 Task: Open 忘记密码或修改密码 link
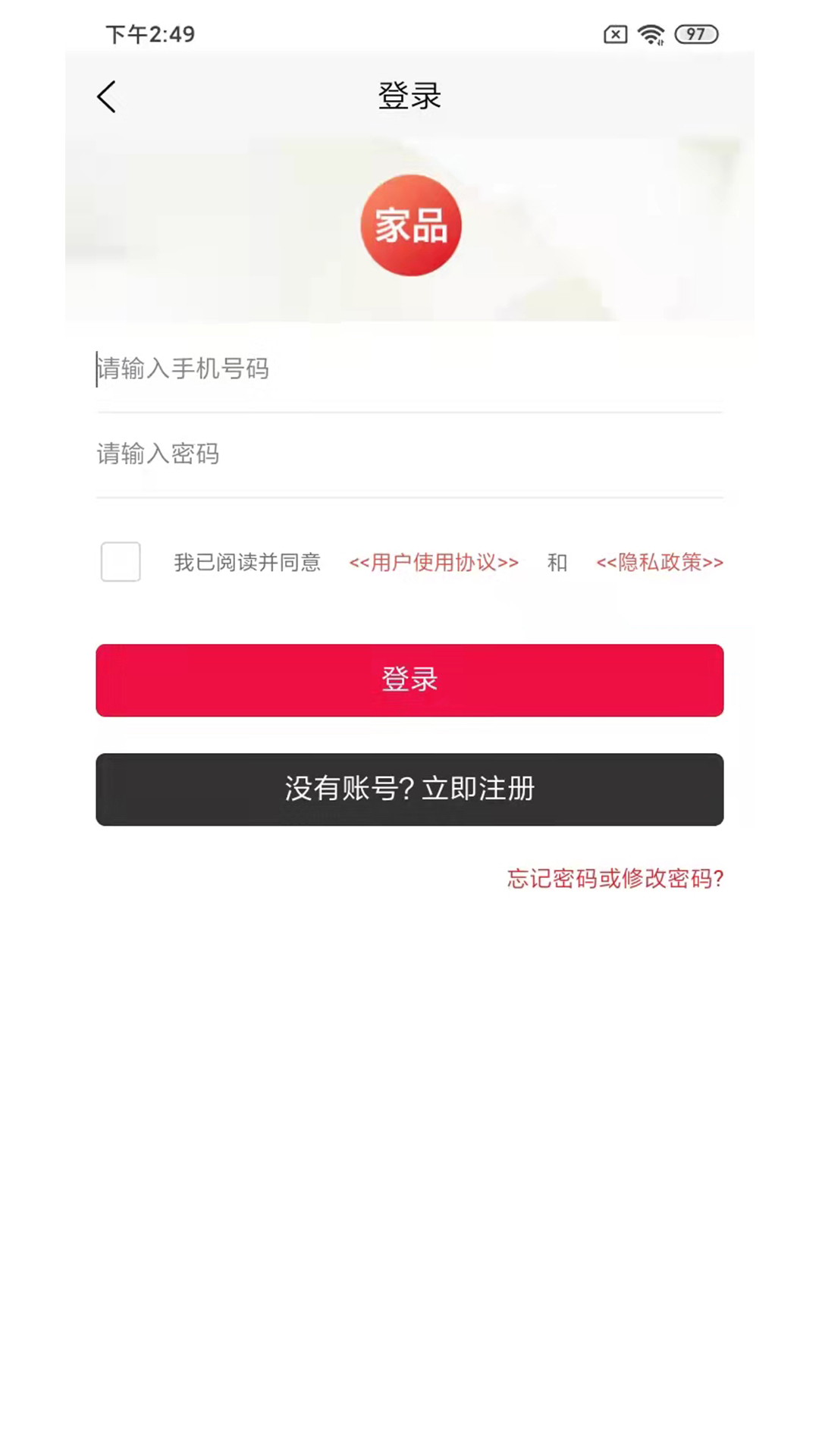pyautogui.click(x=615, y=879)
